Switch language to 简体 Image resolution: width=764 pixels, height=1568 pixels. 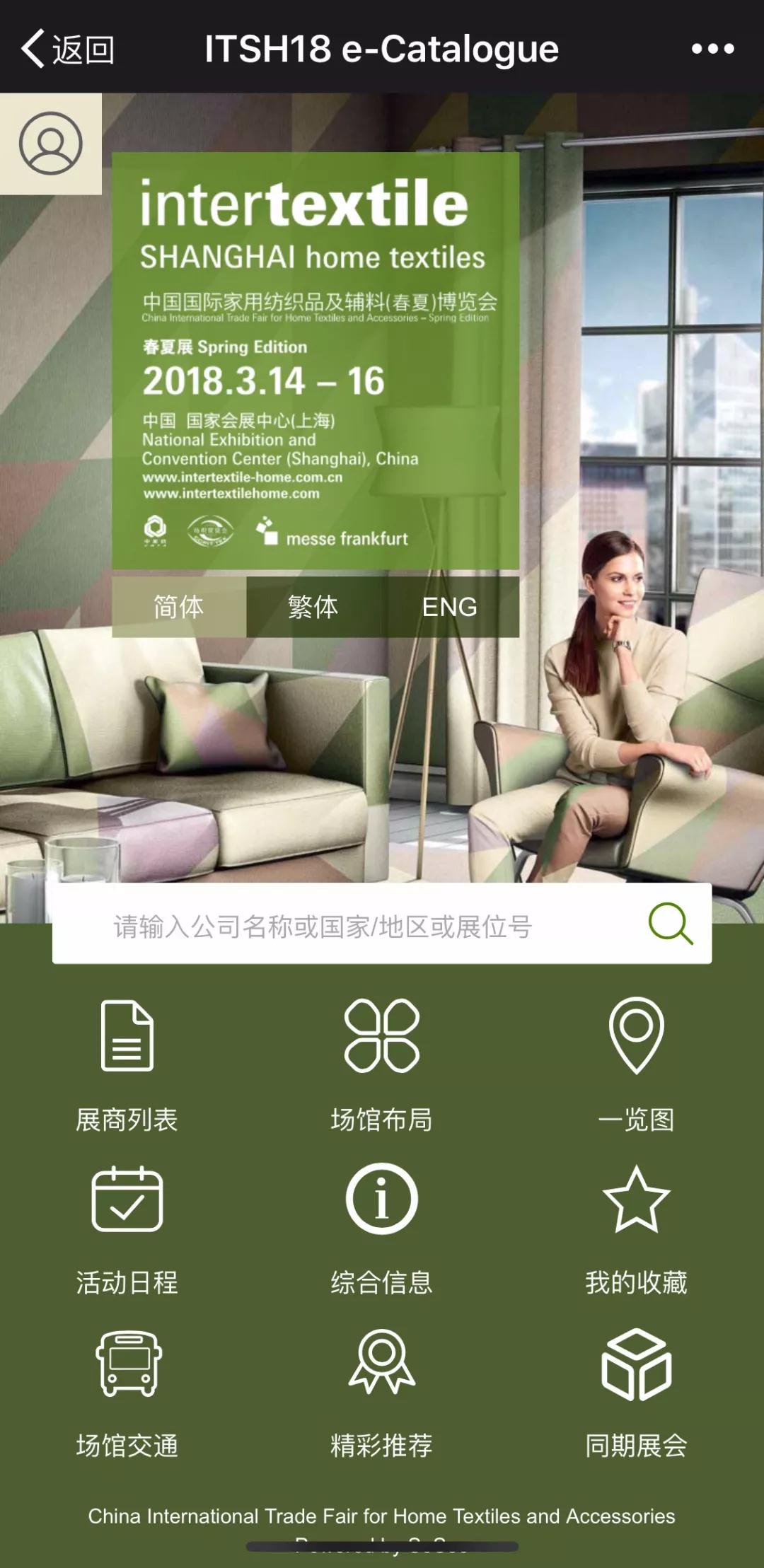click(179, 607)
